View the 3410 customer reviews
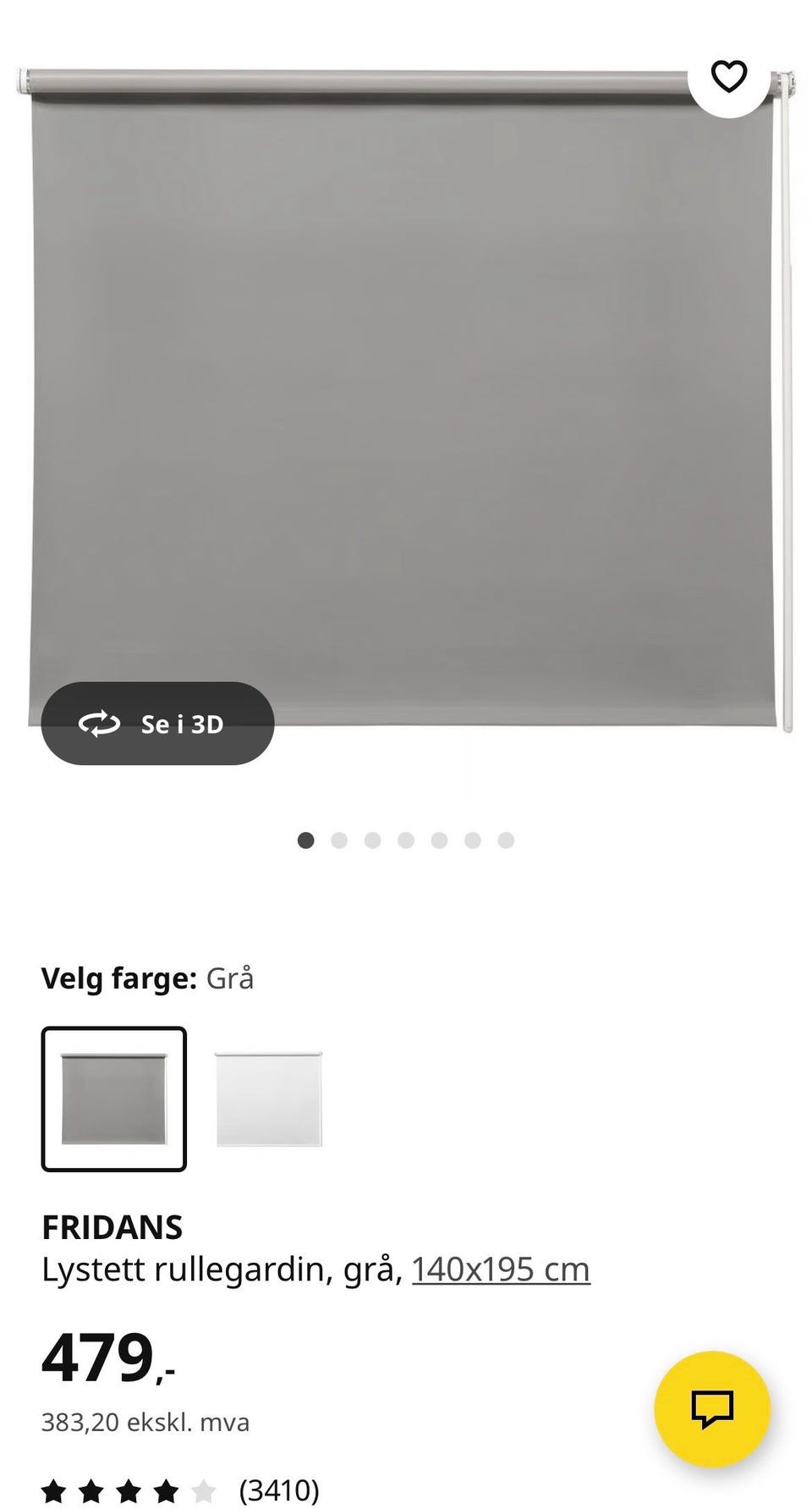 (279, 1490)
